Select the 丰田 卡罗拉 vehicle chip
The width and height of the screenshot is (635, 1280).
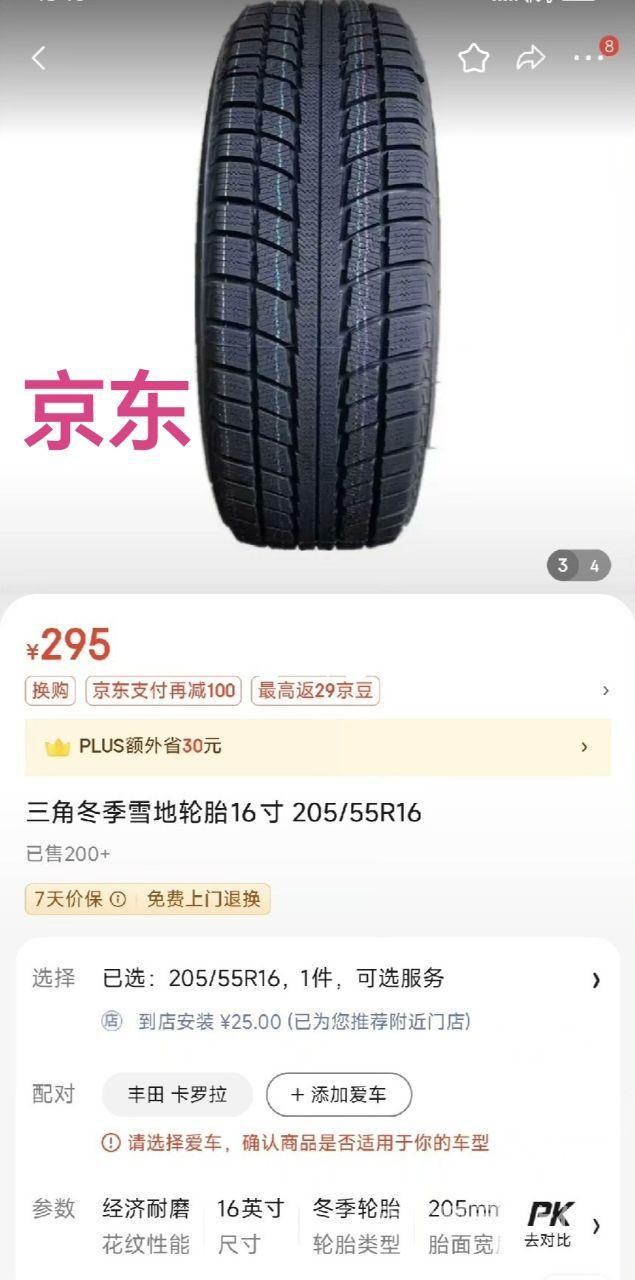coord(177,1095)
